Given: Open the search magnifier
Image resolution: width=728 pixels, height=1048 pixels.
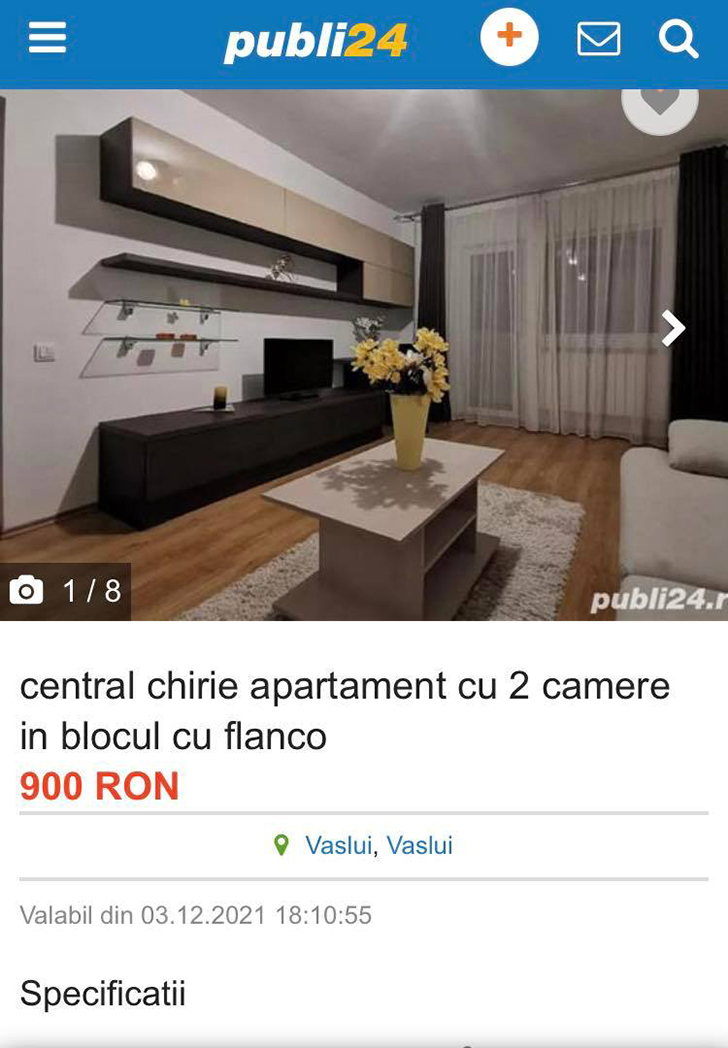Looking at the screenshot, I should [678, 40].
